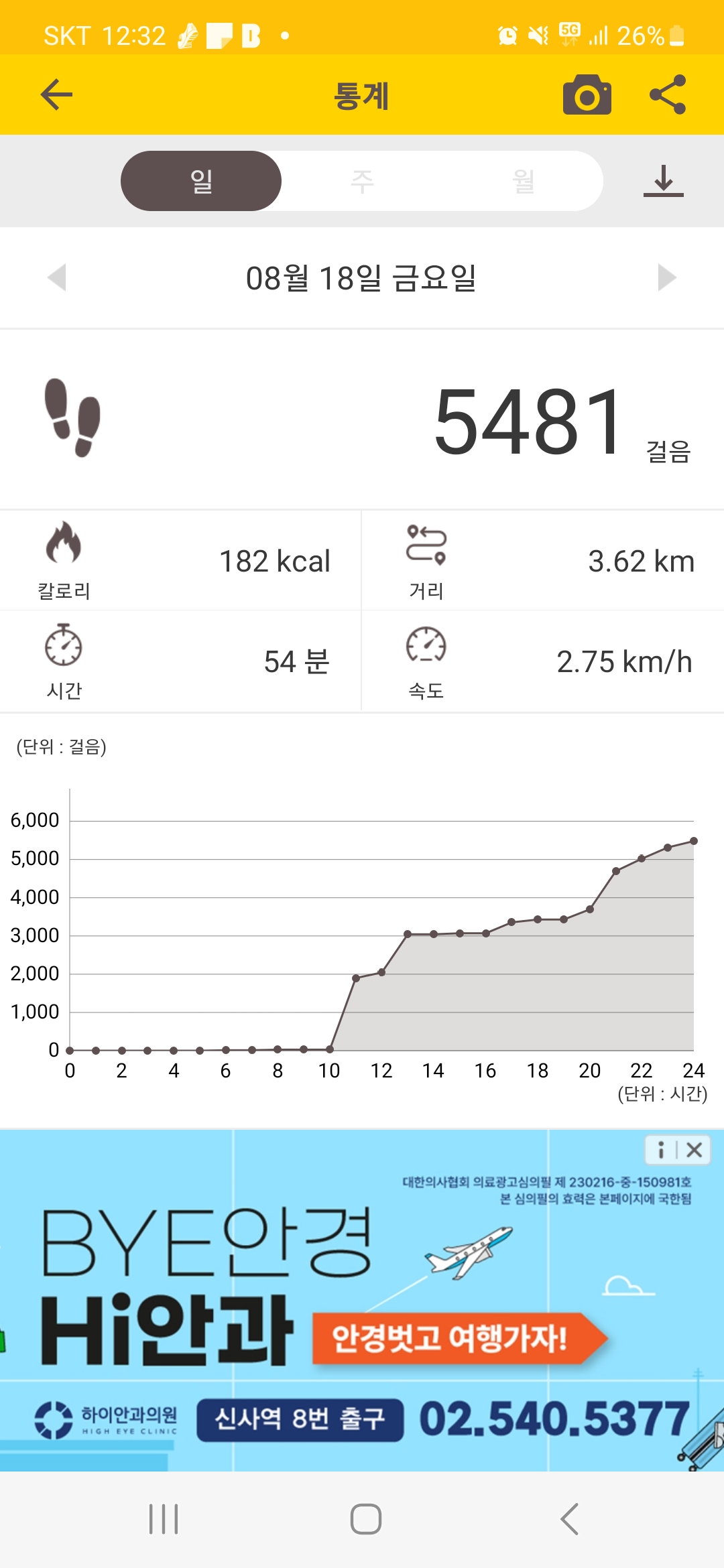
Task: Download the statistics data
Action: [663, 181]
